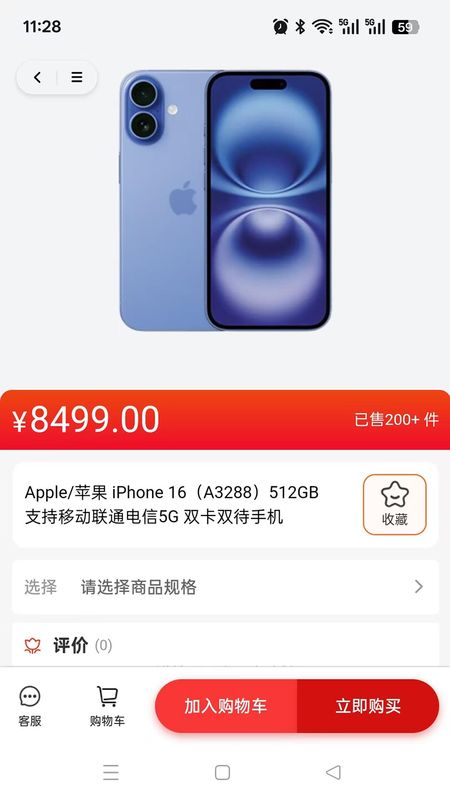Go back using the top-left arrow
Screen dimensions: 450x800
pos(37,77)
